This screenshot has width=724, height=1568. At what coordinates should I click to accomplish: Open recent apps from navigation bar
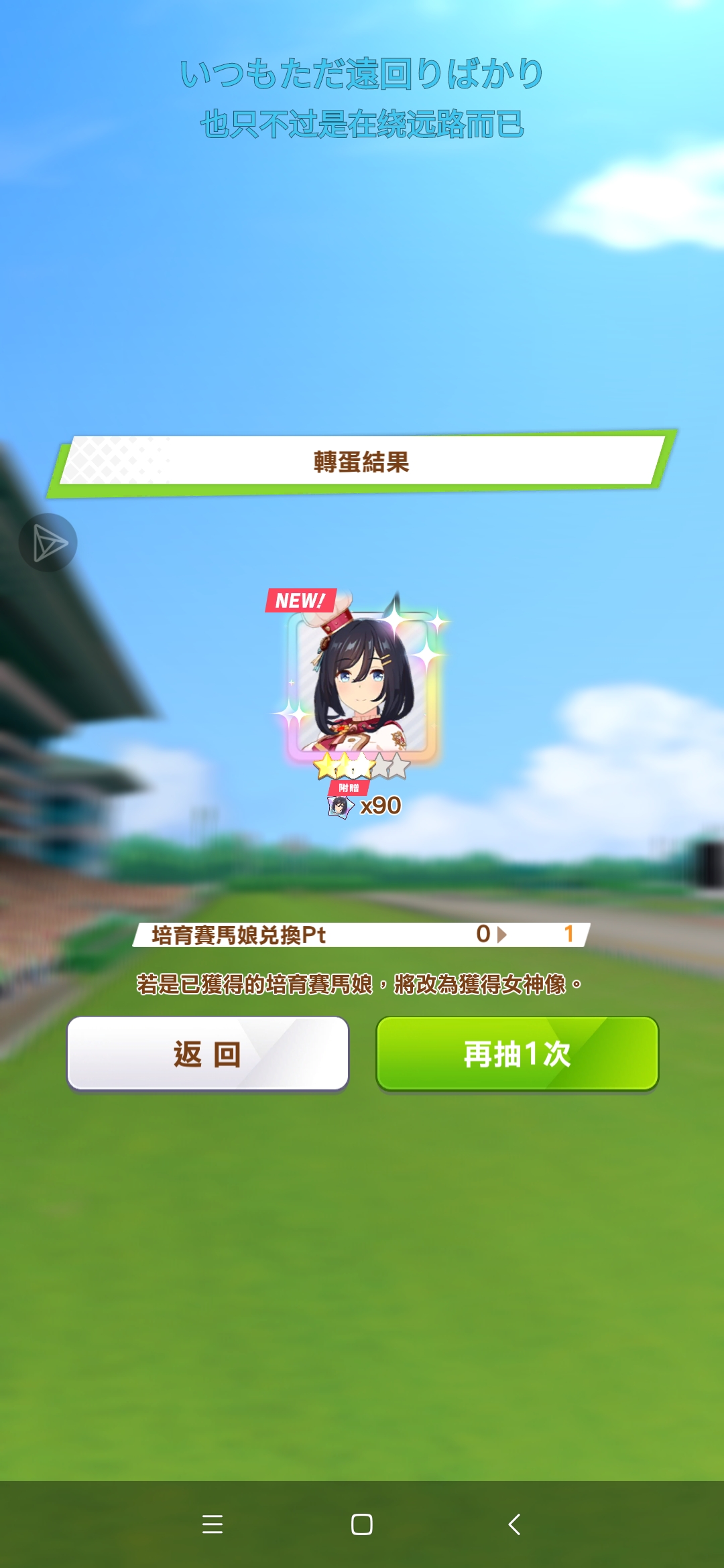pyautogui.click(x=213, y=1524)
